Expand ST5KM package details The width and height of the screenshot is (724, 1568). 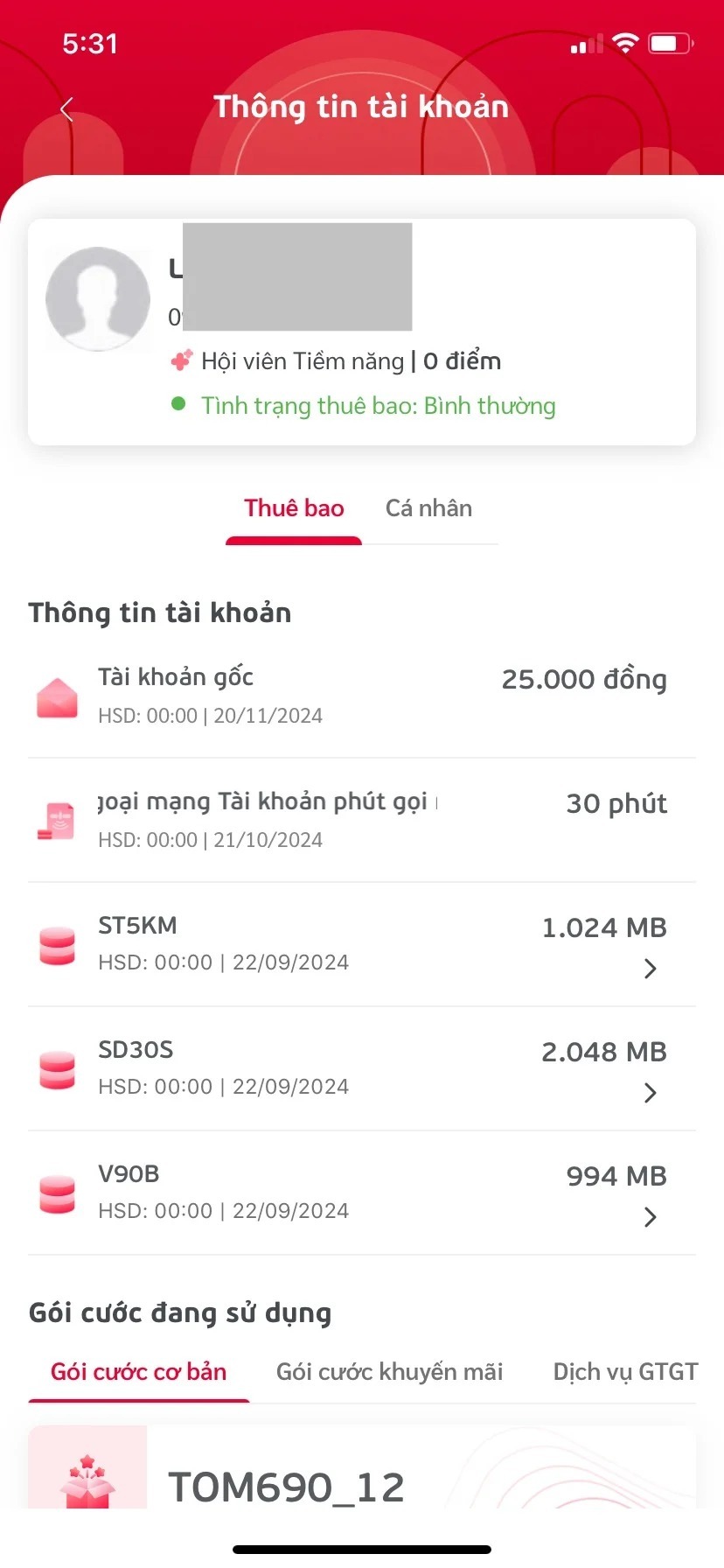(x=649, y=969)
